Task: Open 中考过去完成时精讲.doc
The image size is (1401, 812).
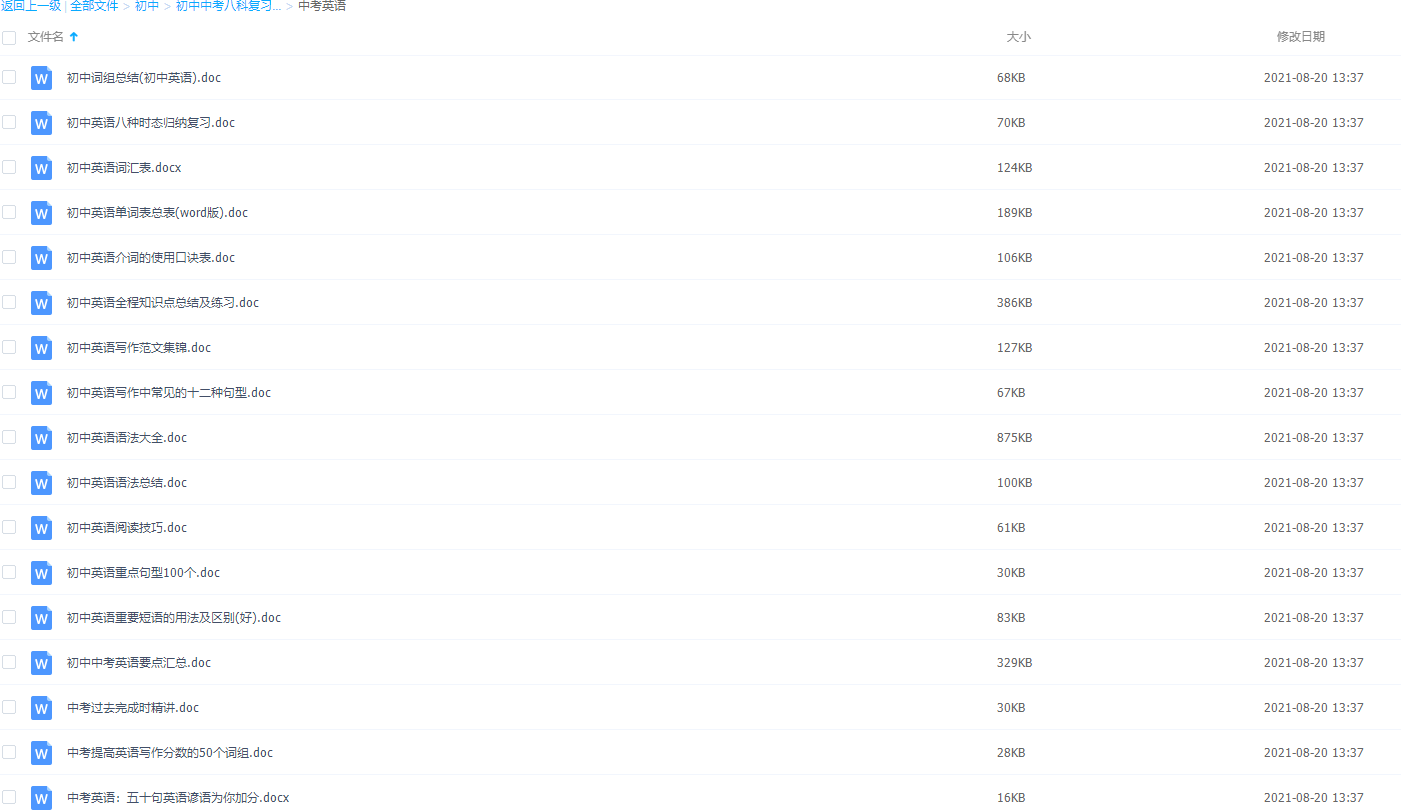Action: (133, 708)
